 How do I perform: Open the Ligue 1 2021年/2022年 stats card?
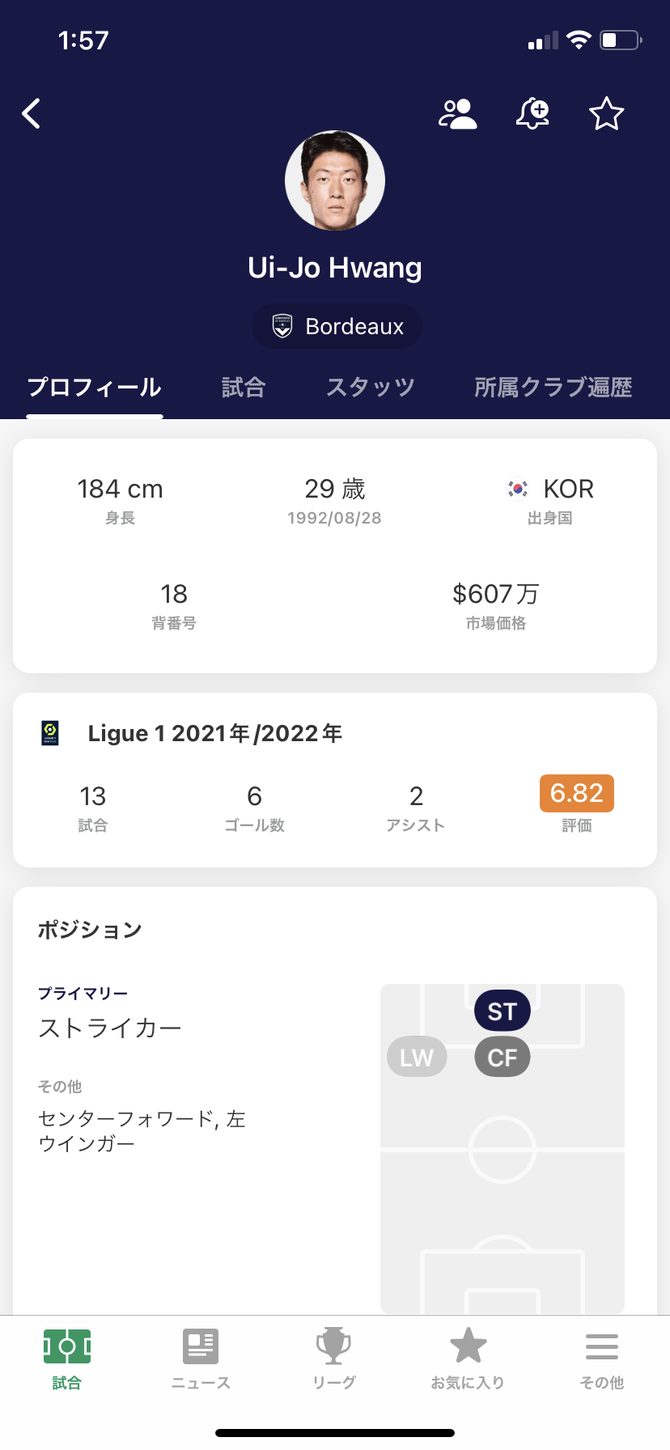pyautogui.click(x=335, y=780)
